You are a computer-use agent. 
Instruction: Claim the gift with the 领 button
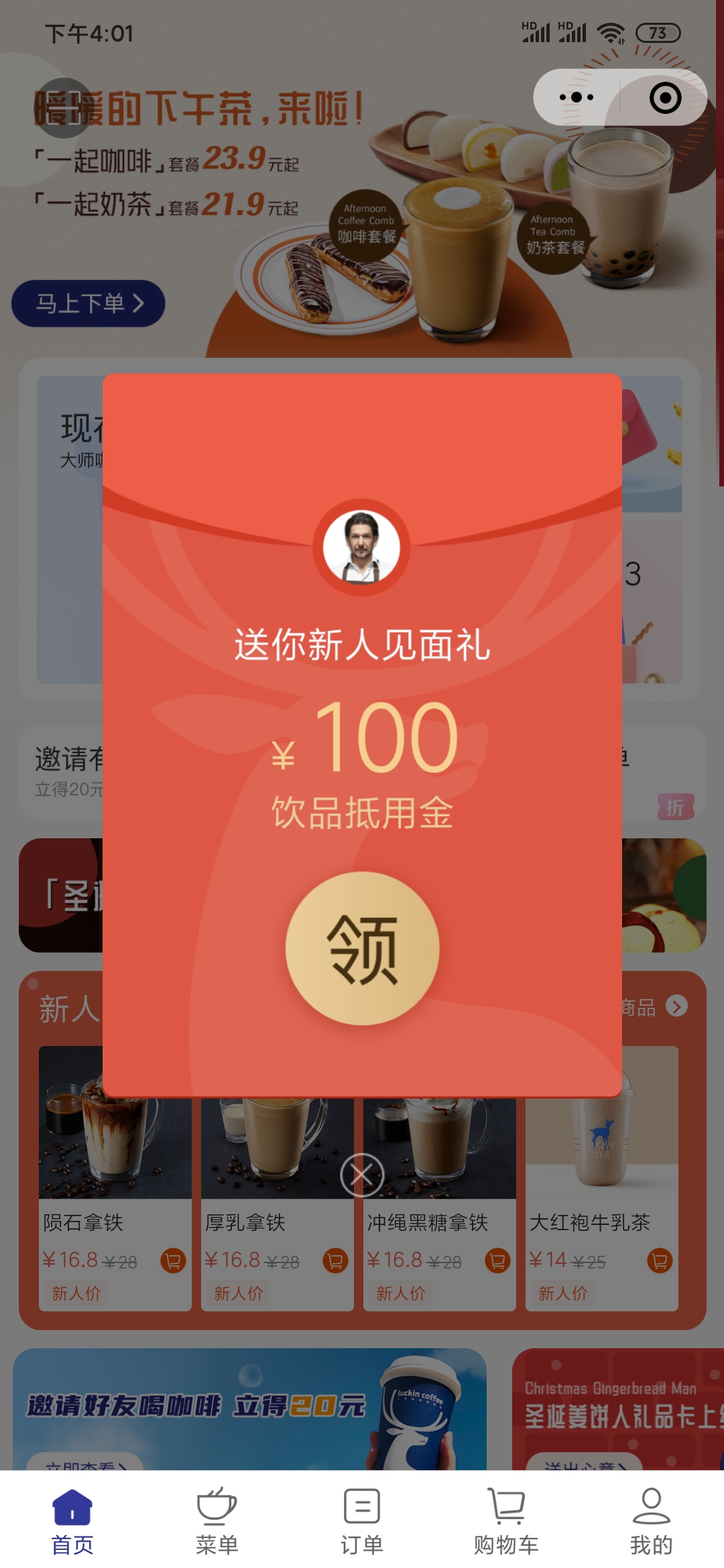click(x=362, y=948)
